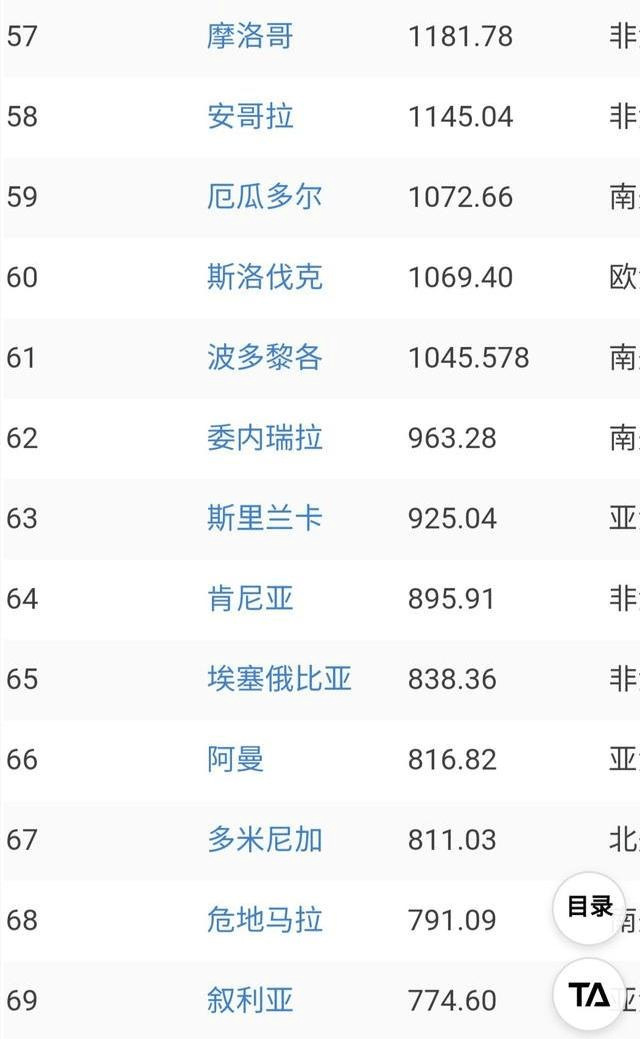Open the 摩洛哥 country link
Viewport: 640px width, 1039px height.
point(250,36)
